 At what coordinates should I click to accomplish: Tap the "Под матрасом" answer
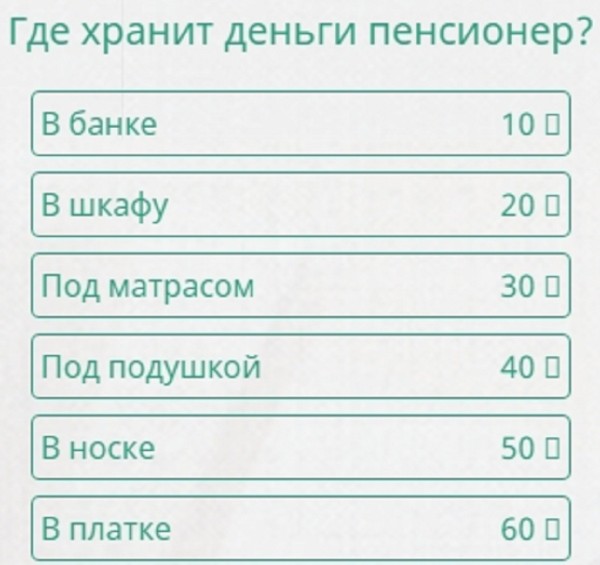[300, 286]
